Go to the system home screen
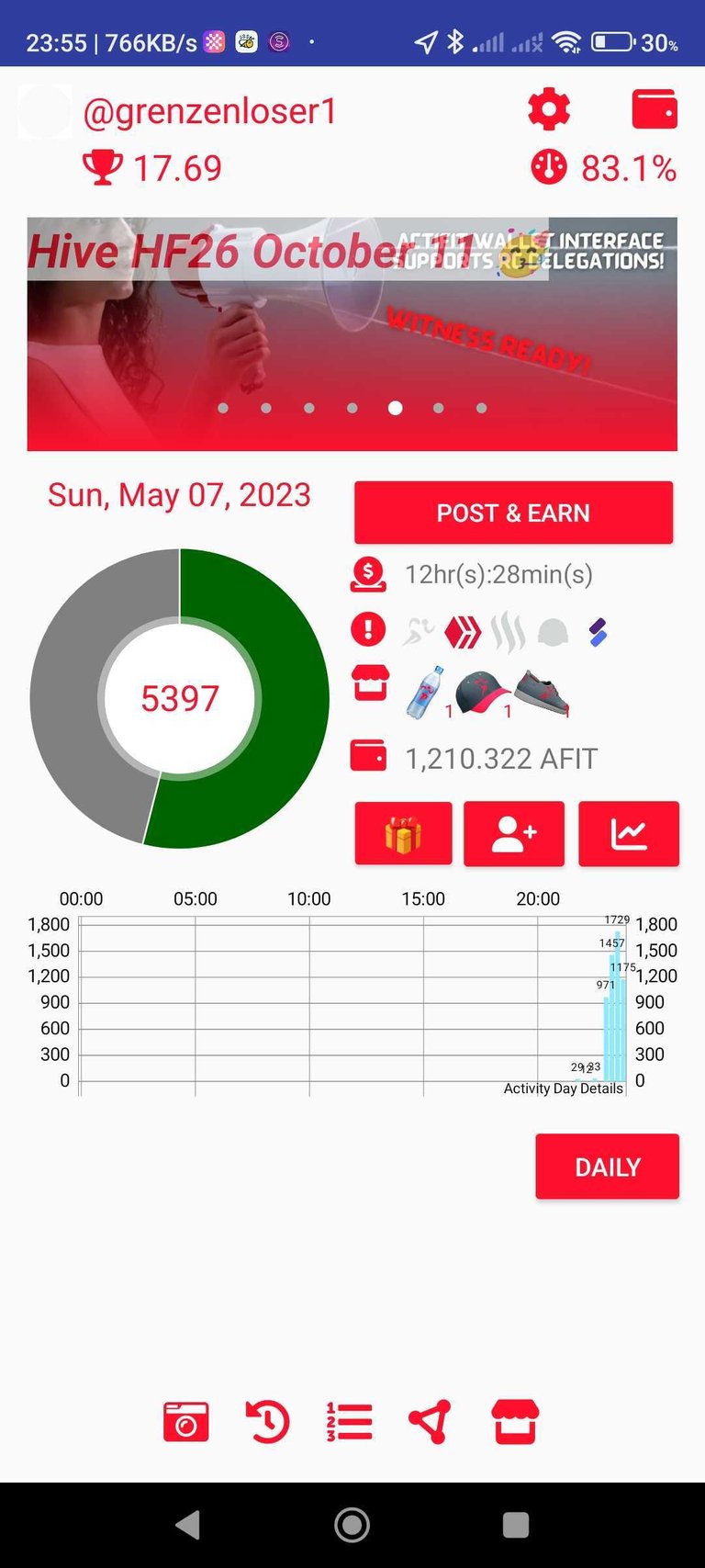Viewport: 705px width, 1568px height. [352, 1525]
